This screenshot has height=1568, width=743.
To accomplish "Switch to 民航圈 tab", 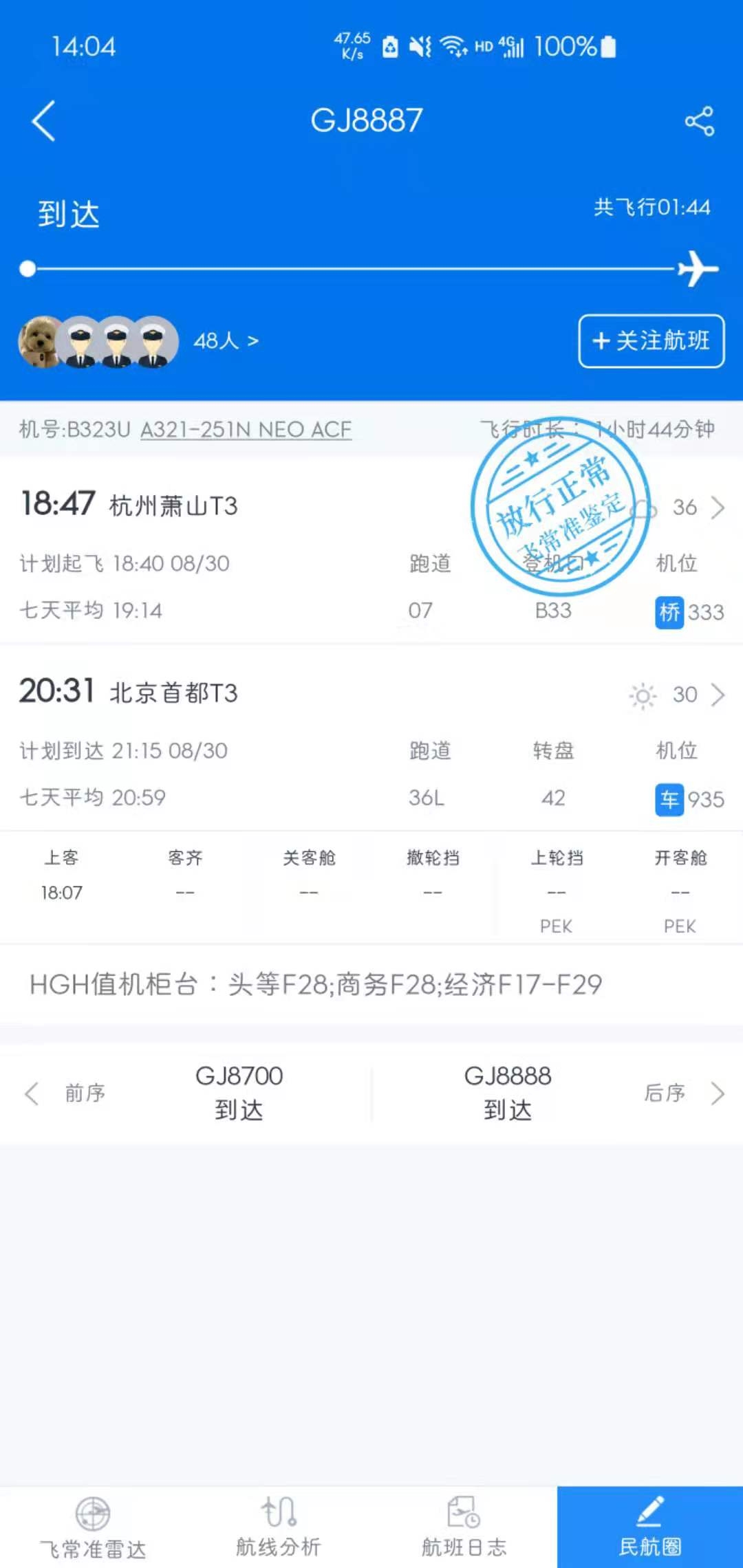I will tap(650, 1528).
